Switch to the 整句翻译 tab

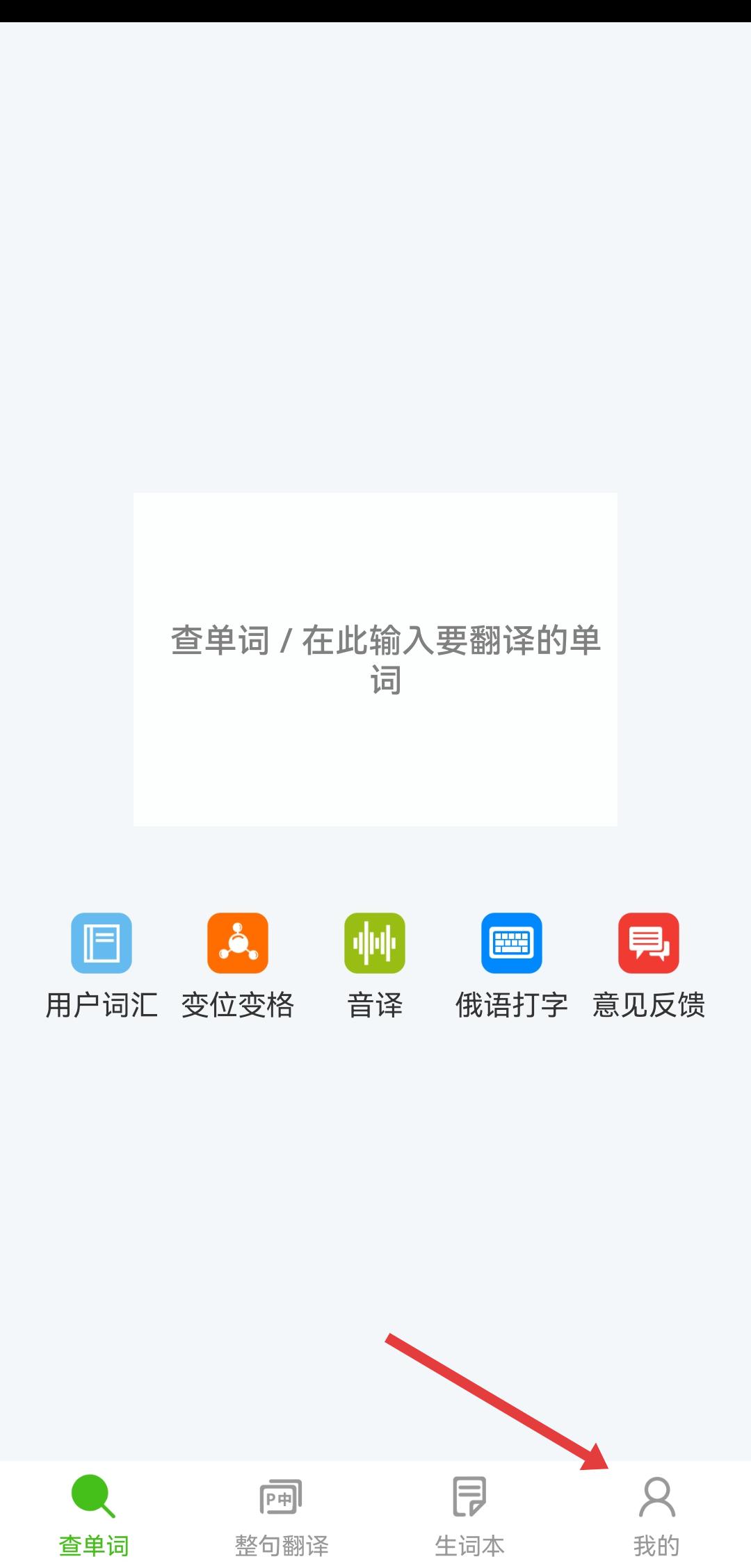point(282,1517)
